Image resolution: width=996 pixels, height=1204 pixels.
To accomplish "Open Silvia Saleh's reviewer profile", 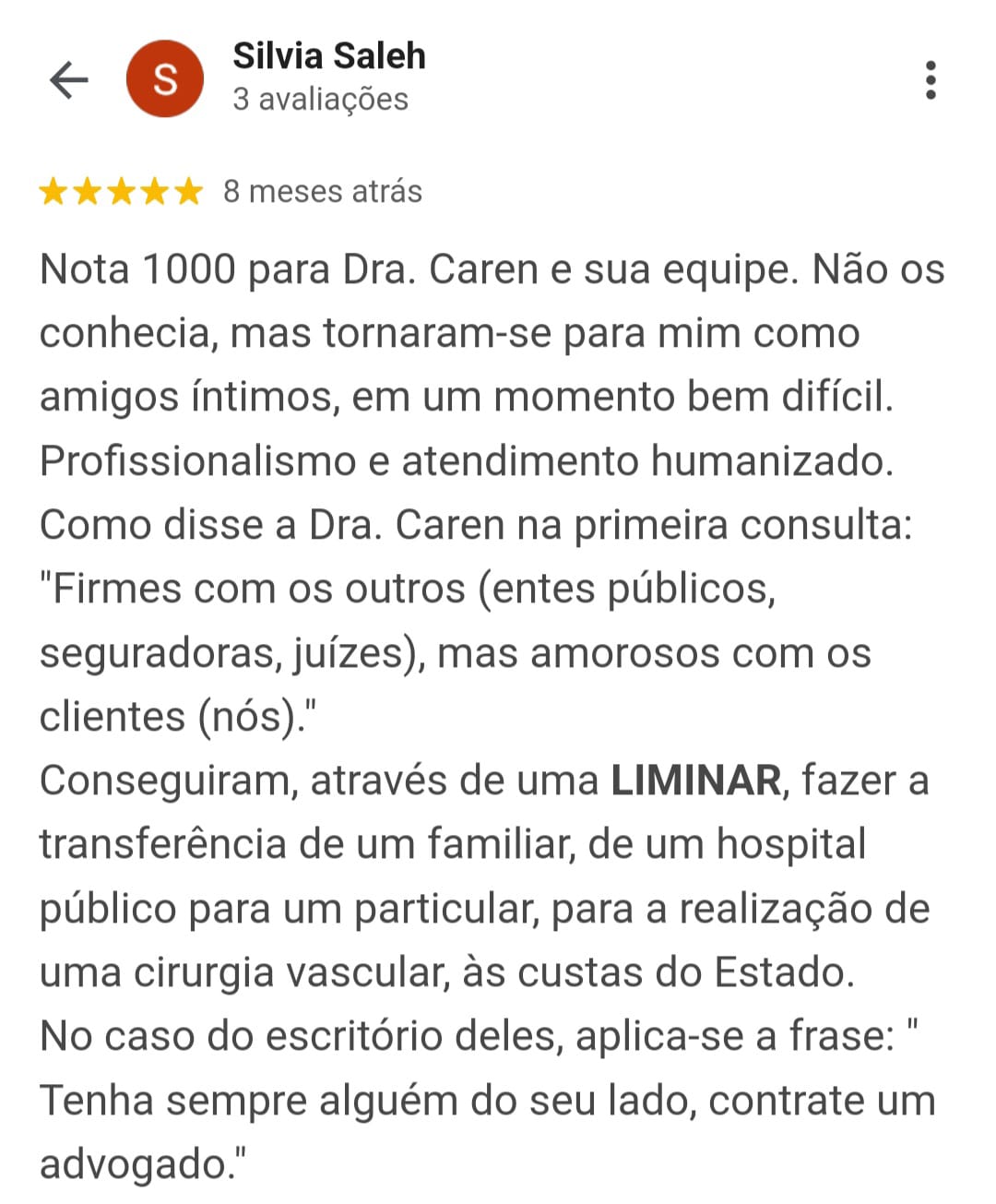I will pos(328,56).
